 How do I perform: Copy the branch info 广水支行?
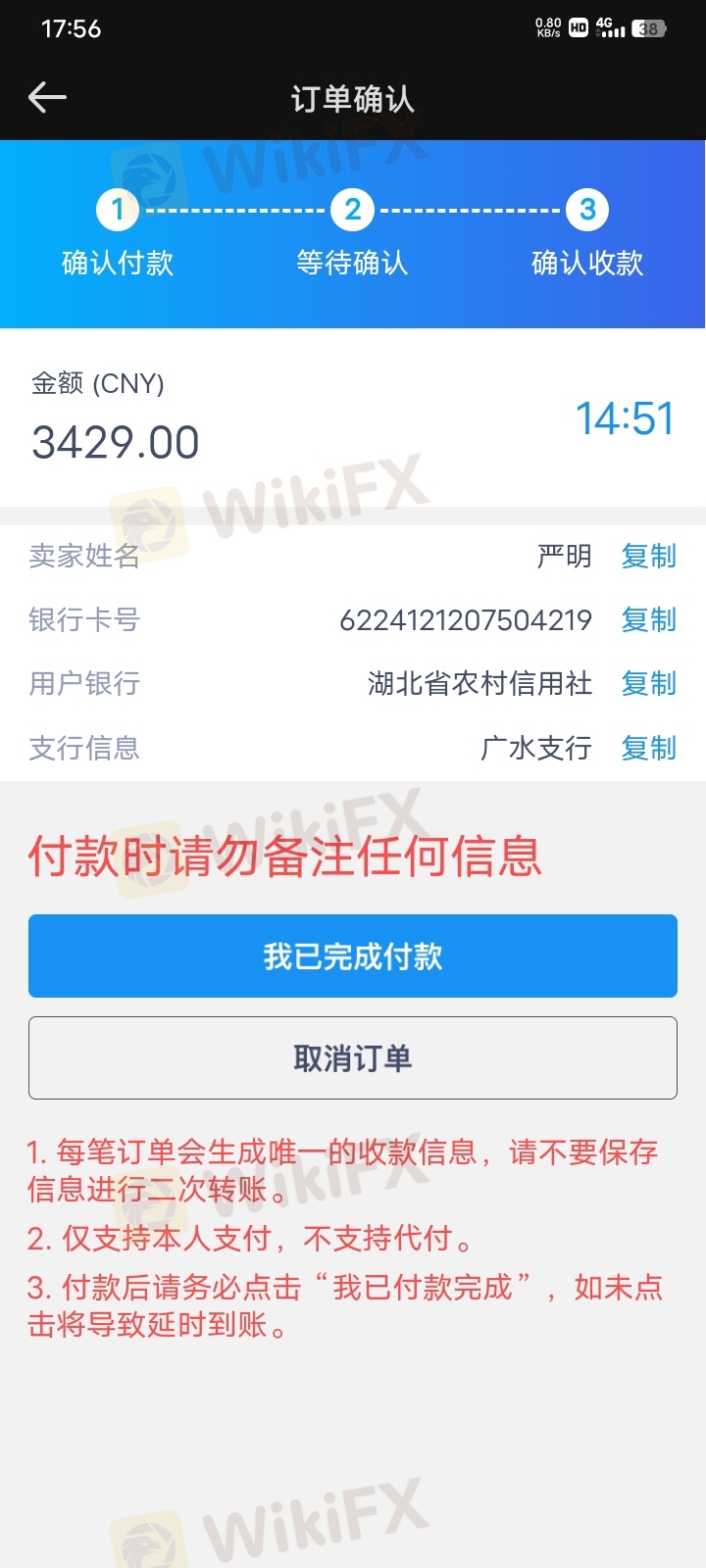(x=648, y=748)
